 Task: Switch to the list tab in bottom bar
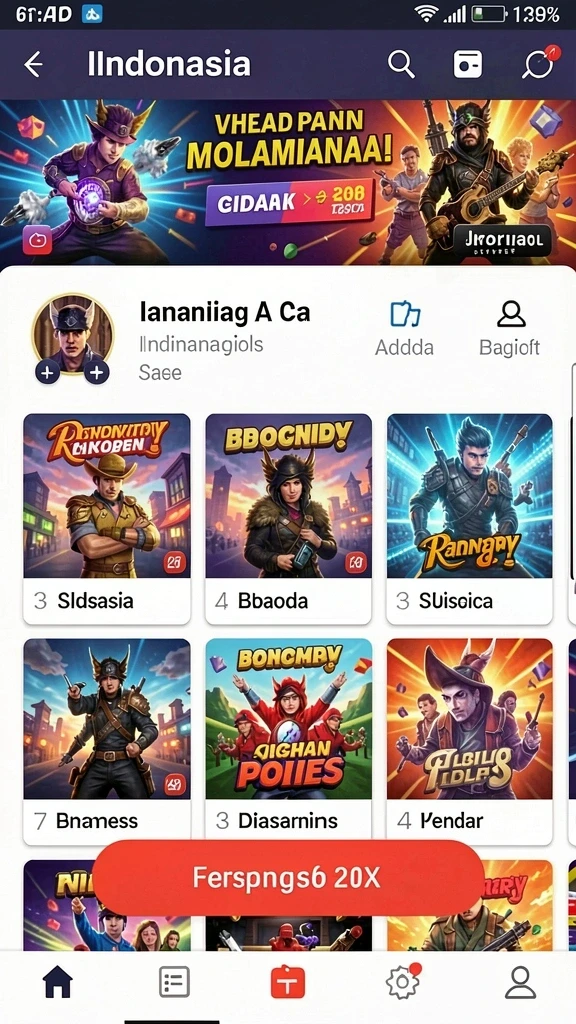tap(174, 982)
